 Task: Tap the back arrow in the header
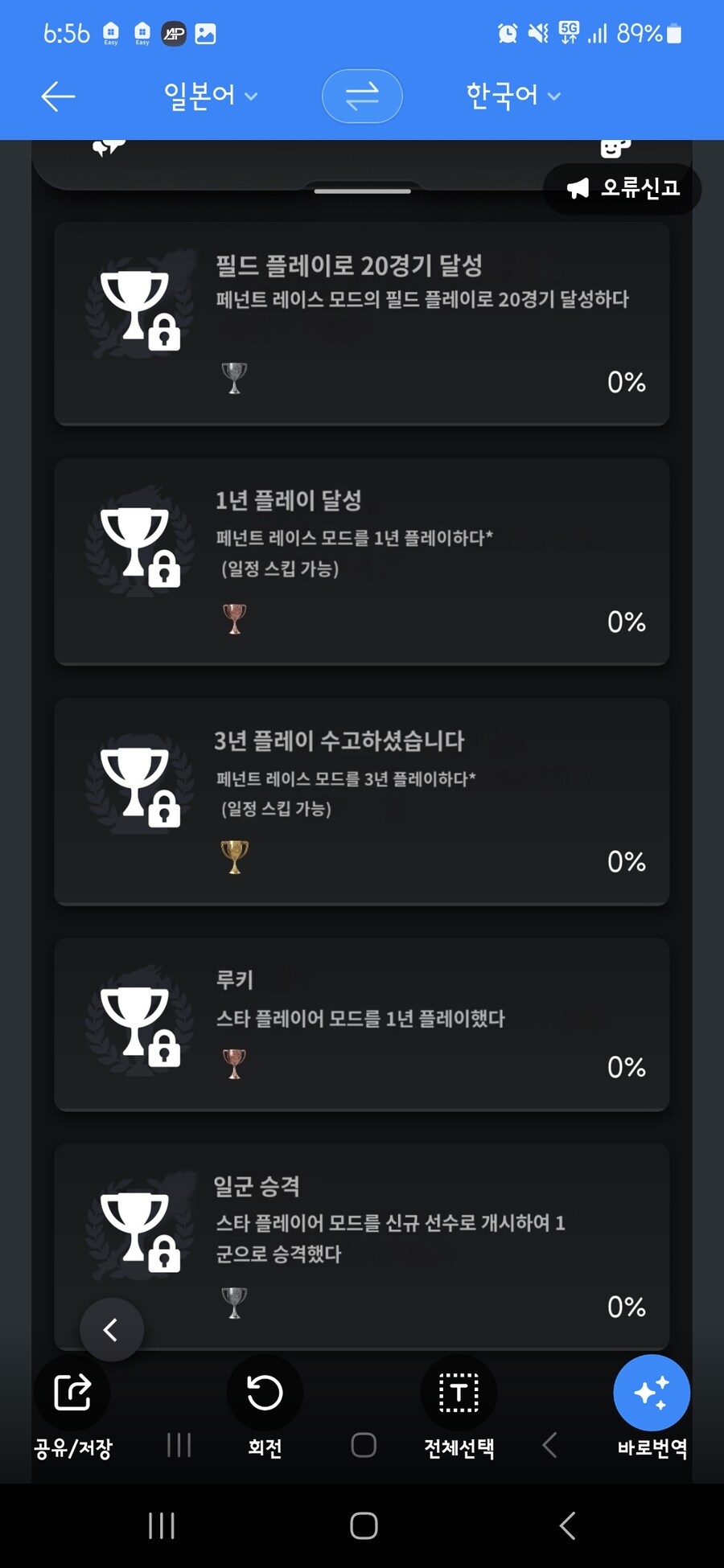point(56,96)
